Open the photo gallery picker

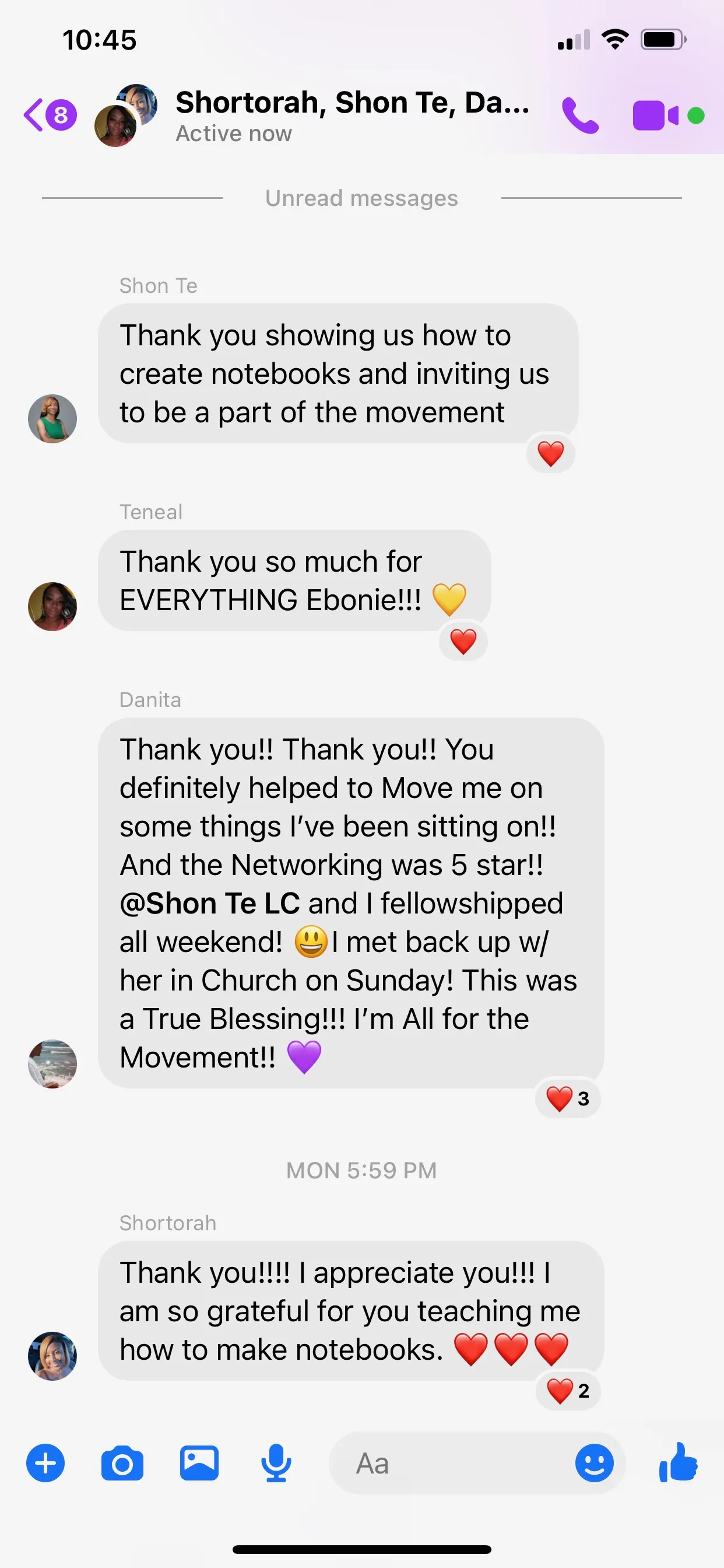(x=199, y=1462)
